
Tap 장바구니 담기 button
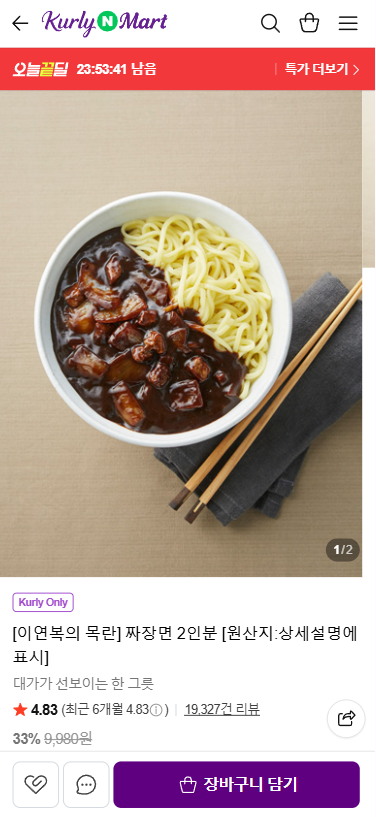click(x=236, y=784)
